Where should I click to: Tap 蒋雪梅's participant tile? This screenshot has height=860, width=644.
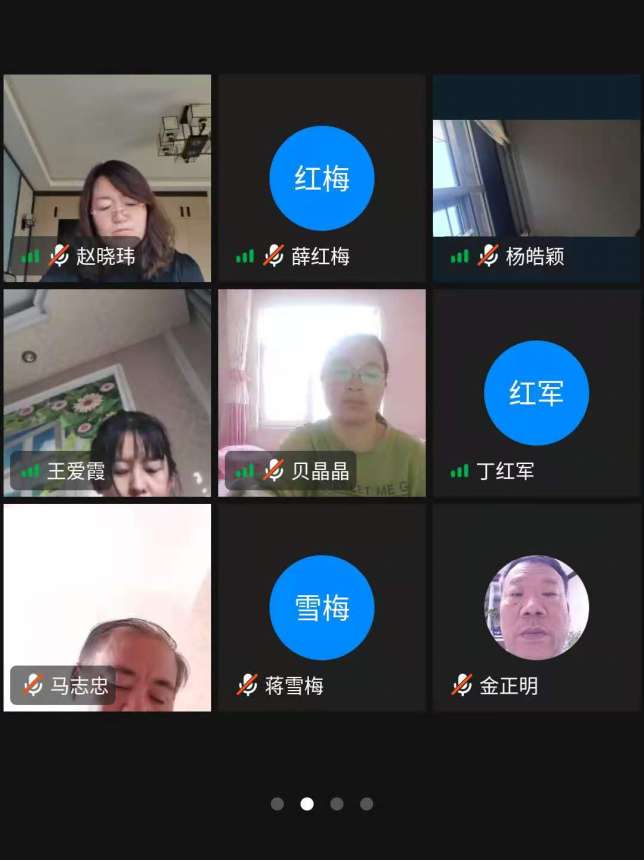coord(321,607)
